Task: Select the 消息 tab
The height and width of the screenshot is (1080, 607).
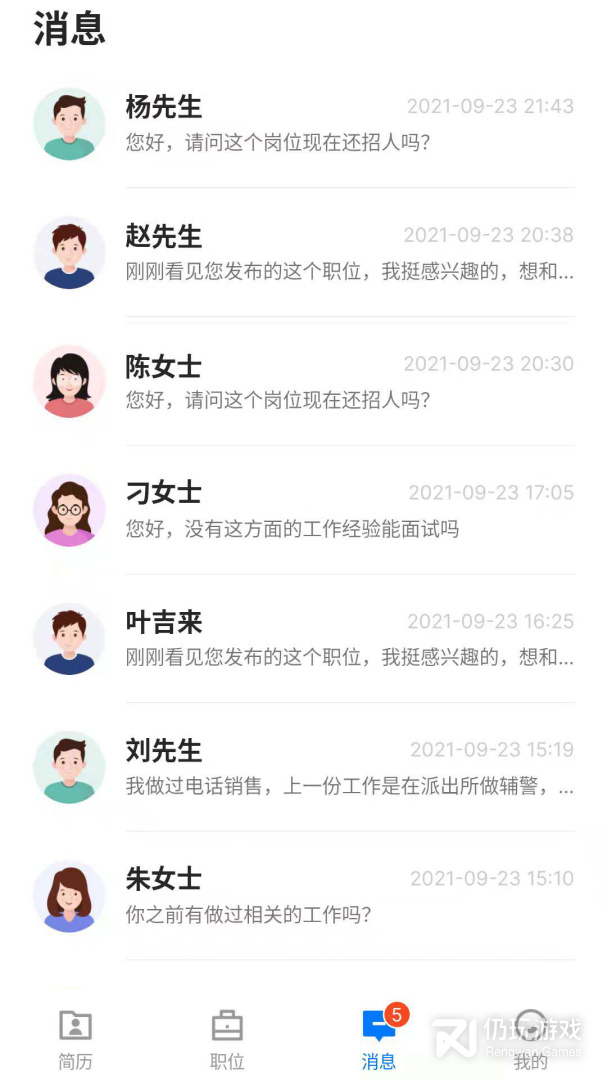Action: pos(379,1038)
